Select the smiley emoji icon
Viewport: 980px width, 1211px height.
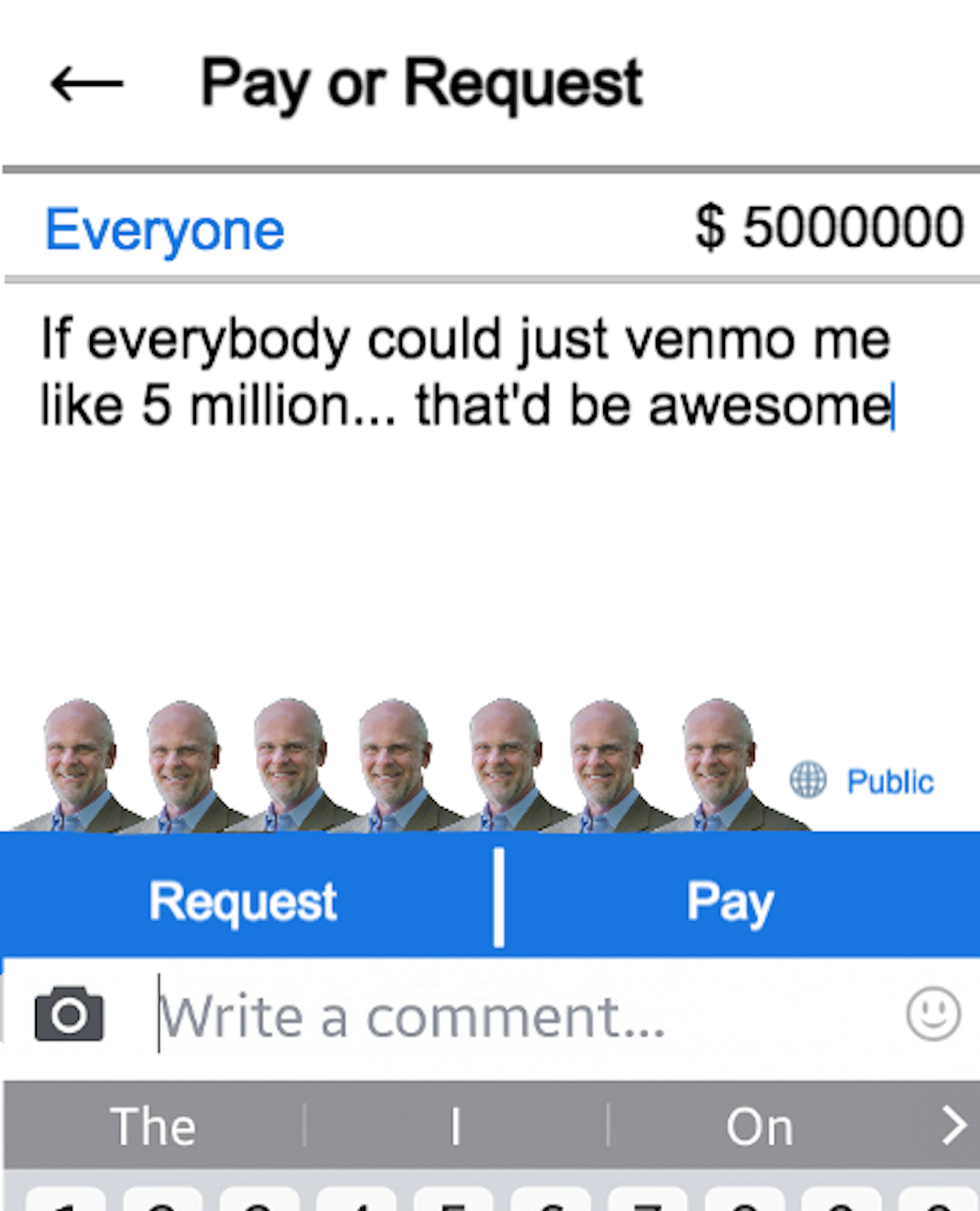coord(932,1013)
